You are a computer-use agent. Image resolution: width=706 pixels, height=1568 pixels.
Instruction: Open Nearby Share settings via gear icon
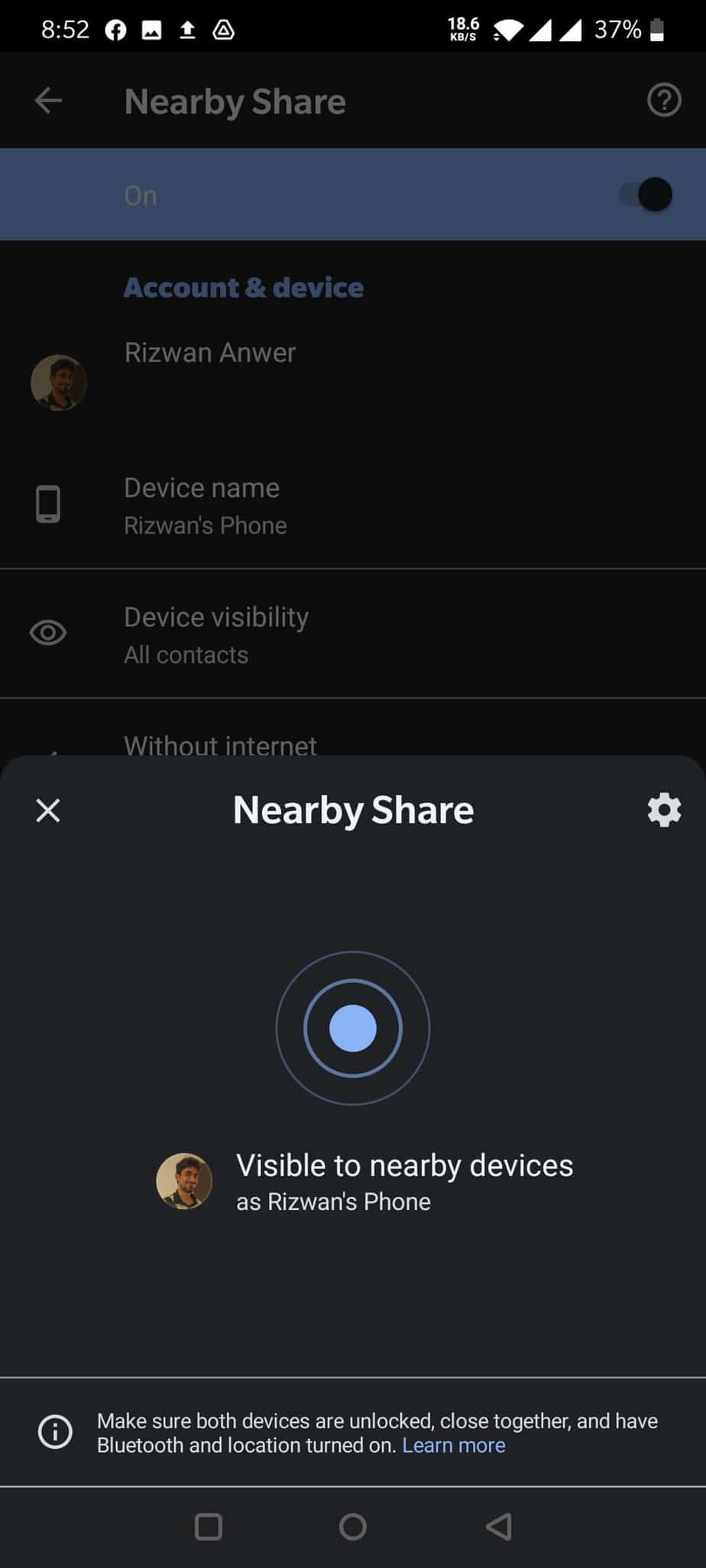click(664, 810)
